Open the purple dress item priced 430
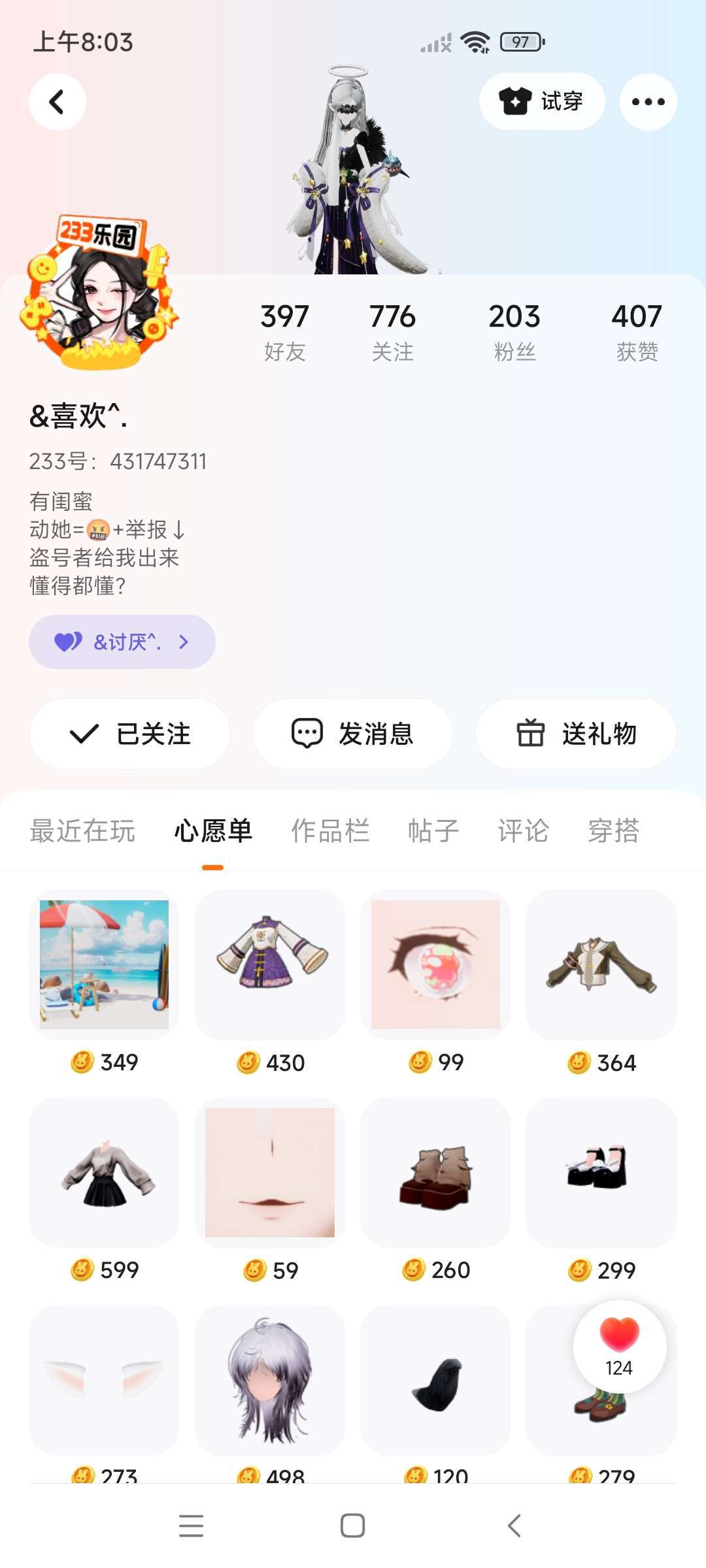The height and width of the screenshot is (1568, 706). pos(270,964)
